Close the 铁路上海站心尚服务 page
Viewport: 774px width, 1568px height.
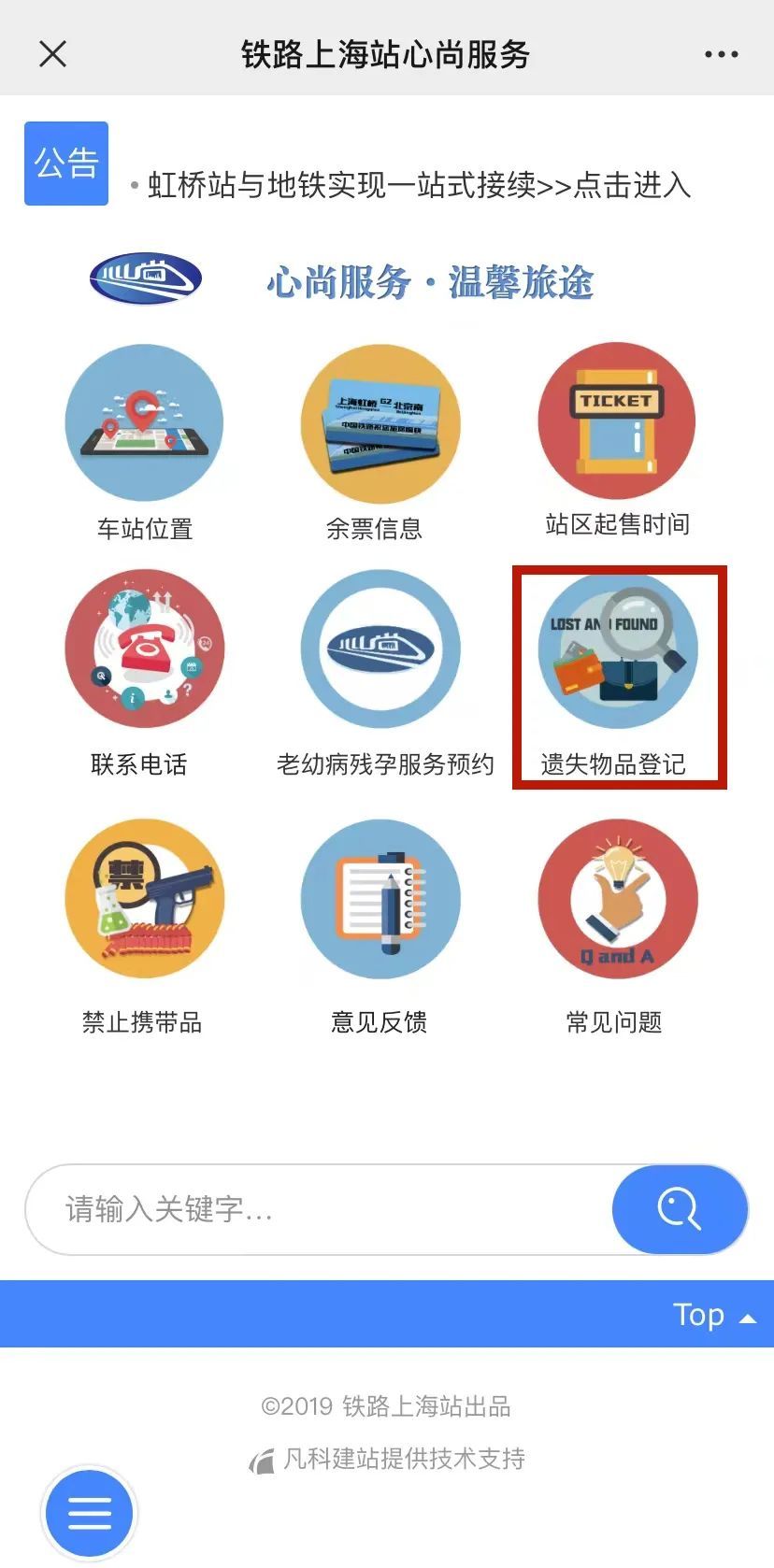click(53, 54)
